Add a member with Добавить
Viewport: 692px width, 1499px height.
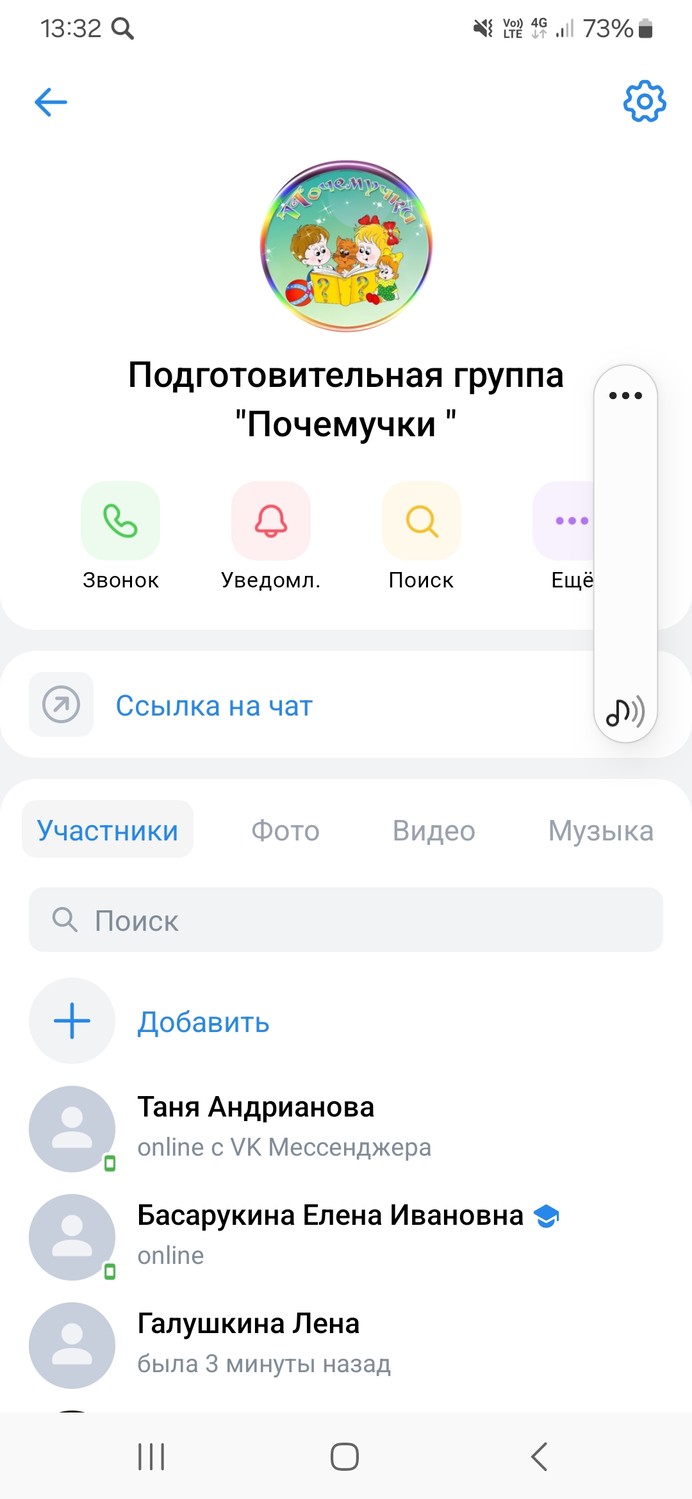(x=203, y=1022)
